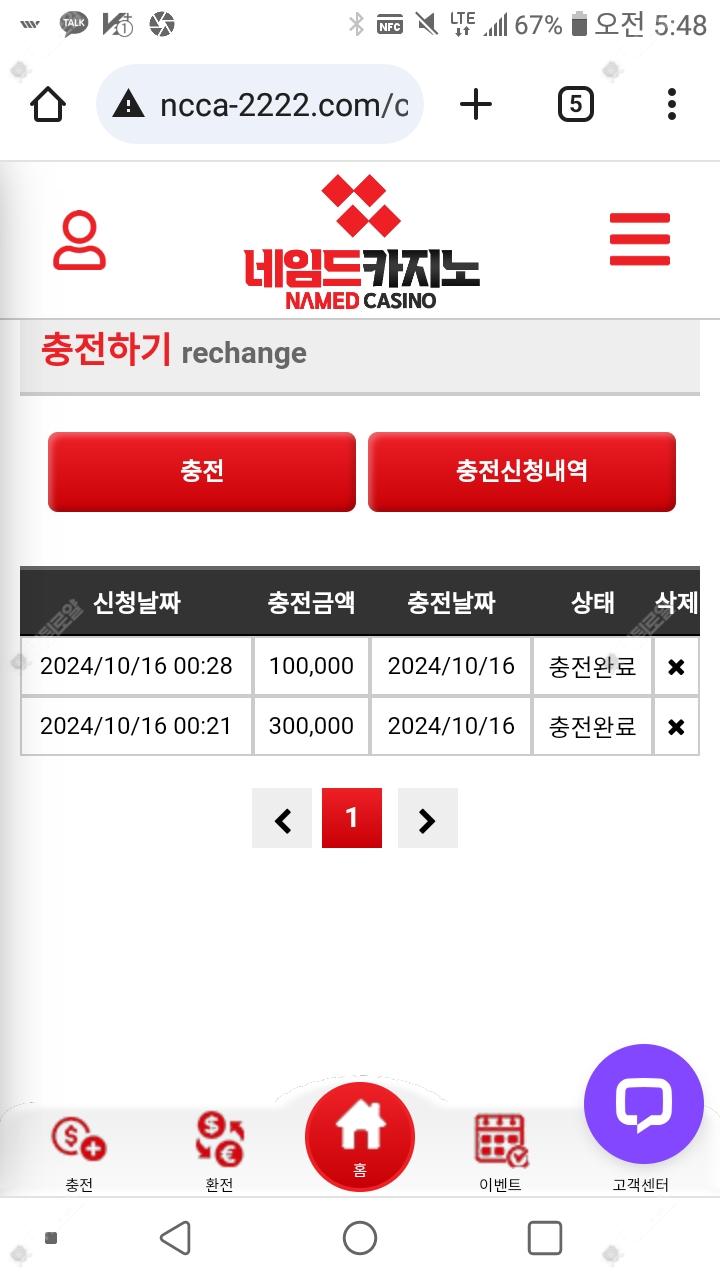The image size is (720, 1280).
Task: Open the red hamburger menu
Action: pyautogui.click(x=640, y=239)
